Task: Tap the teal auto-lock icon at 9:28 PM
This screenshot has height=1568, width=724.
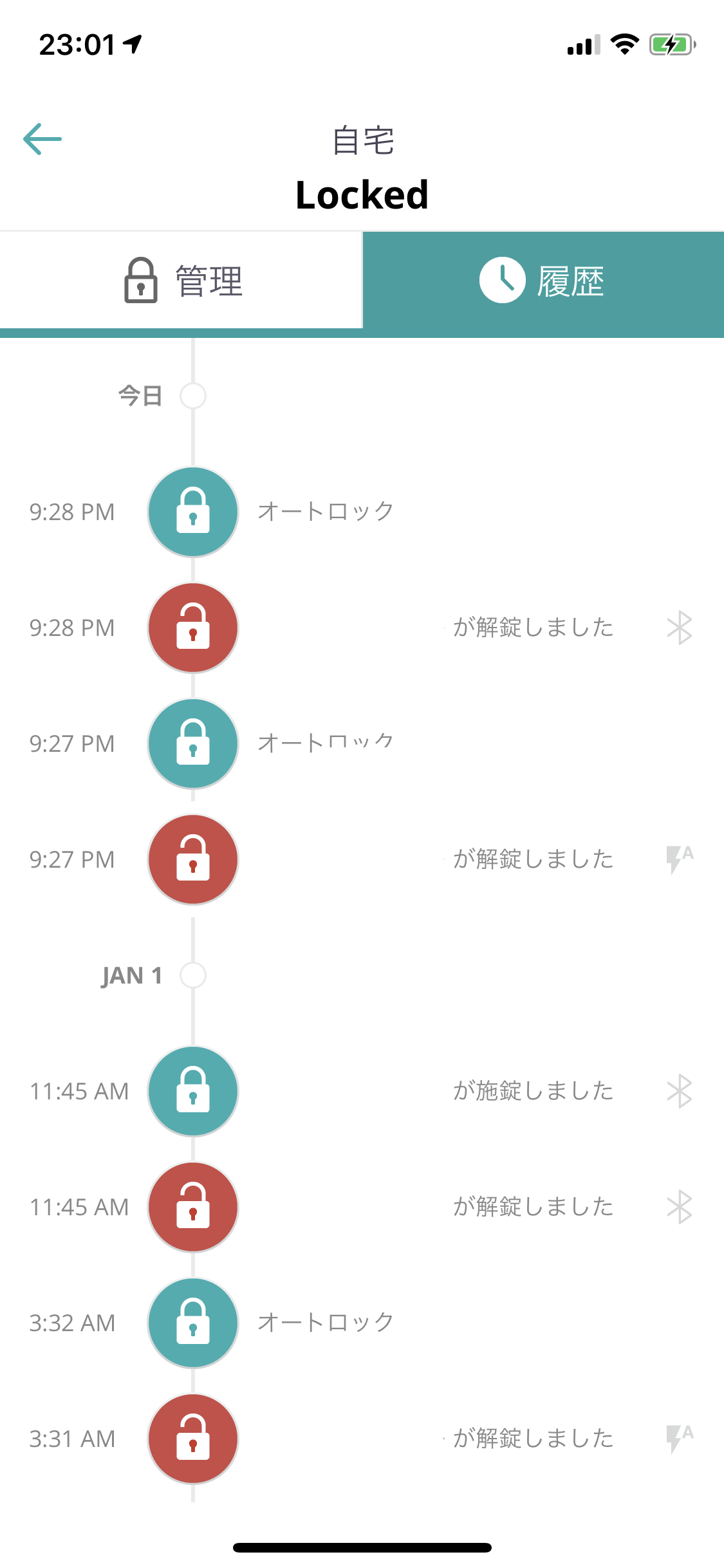Action: pos(192,512)
